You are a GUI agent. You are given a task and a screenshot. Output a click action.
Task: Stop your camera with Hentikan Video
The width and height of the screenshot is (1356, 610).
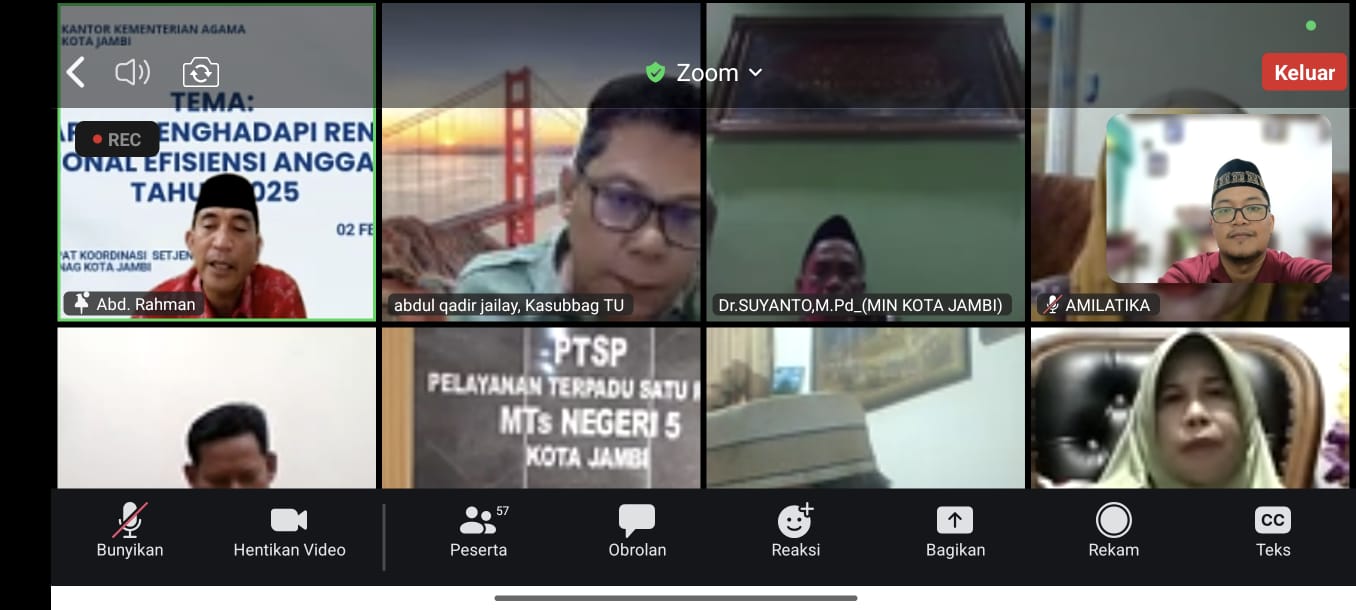[289, 531]
